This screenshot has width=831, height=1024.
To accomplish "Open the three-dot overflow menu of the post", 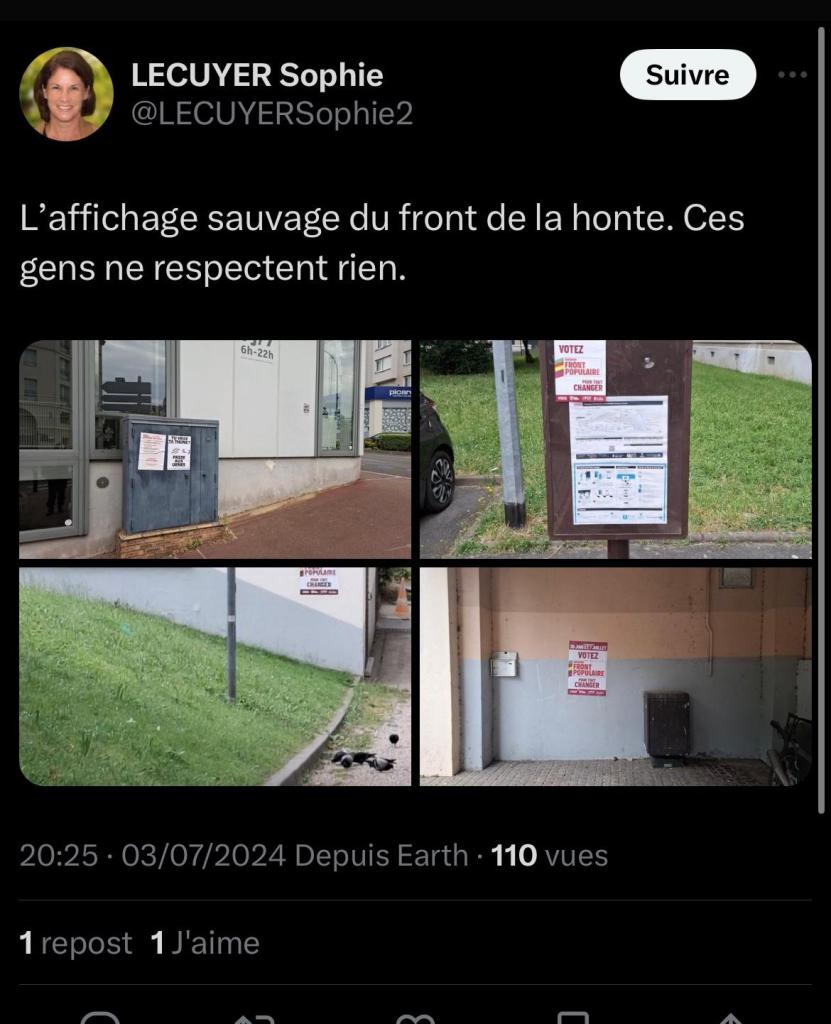I will click(792, 75).
